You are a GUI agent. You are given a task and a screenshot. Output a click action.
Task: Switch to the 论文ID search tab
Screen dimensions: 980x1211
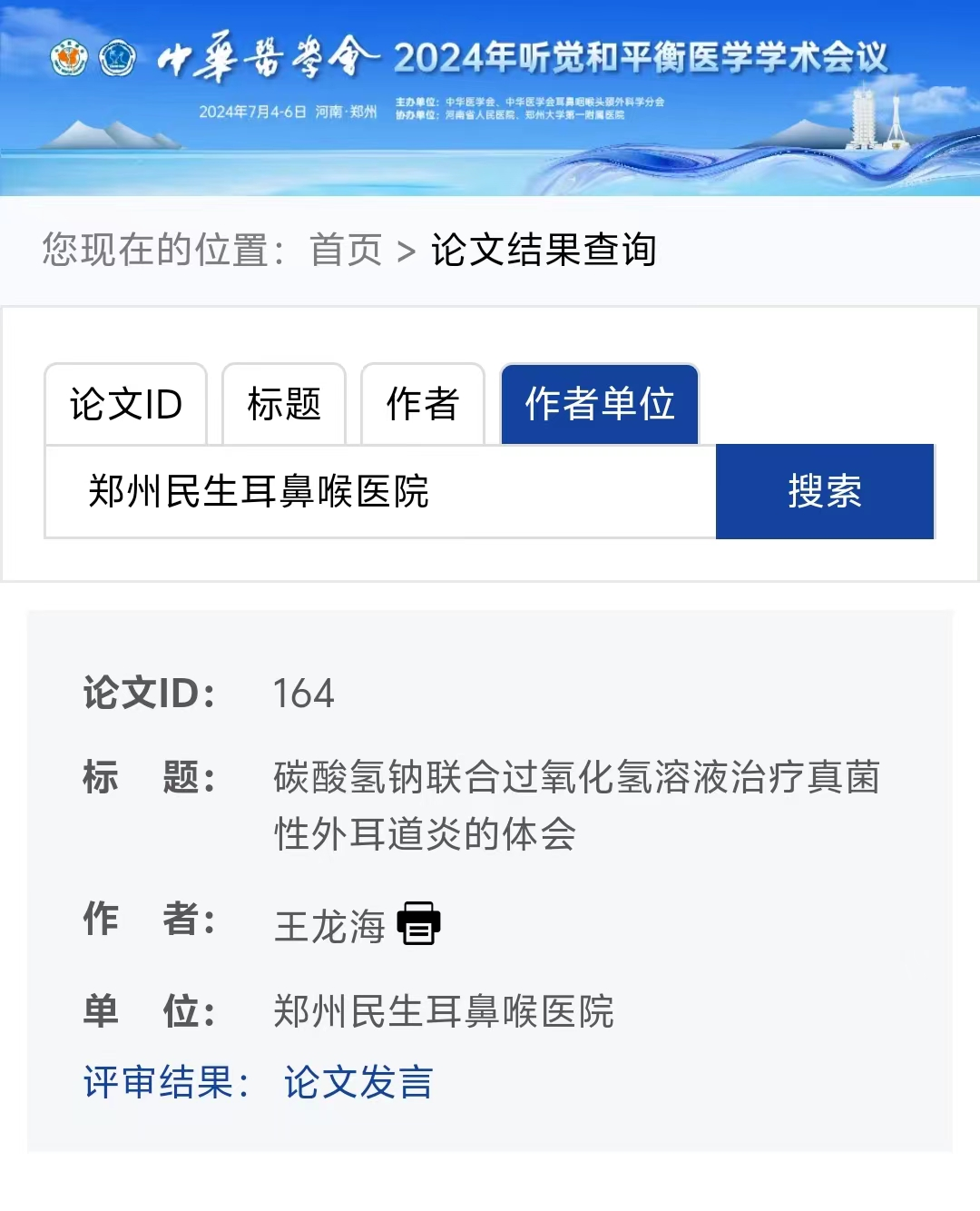(x=126, y=404)
